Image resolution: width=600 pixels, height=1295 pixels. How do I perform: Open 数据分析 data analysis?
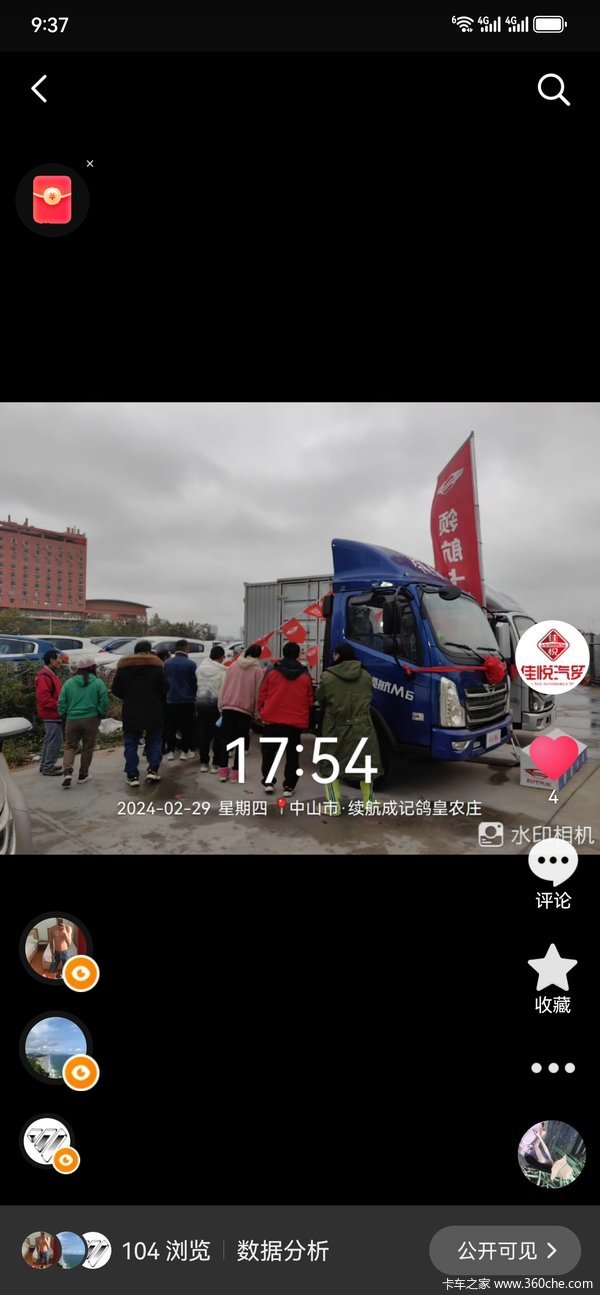point(283,1250)
